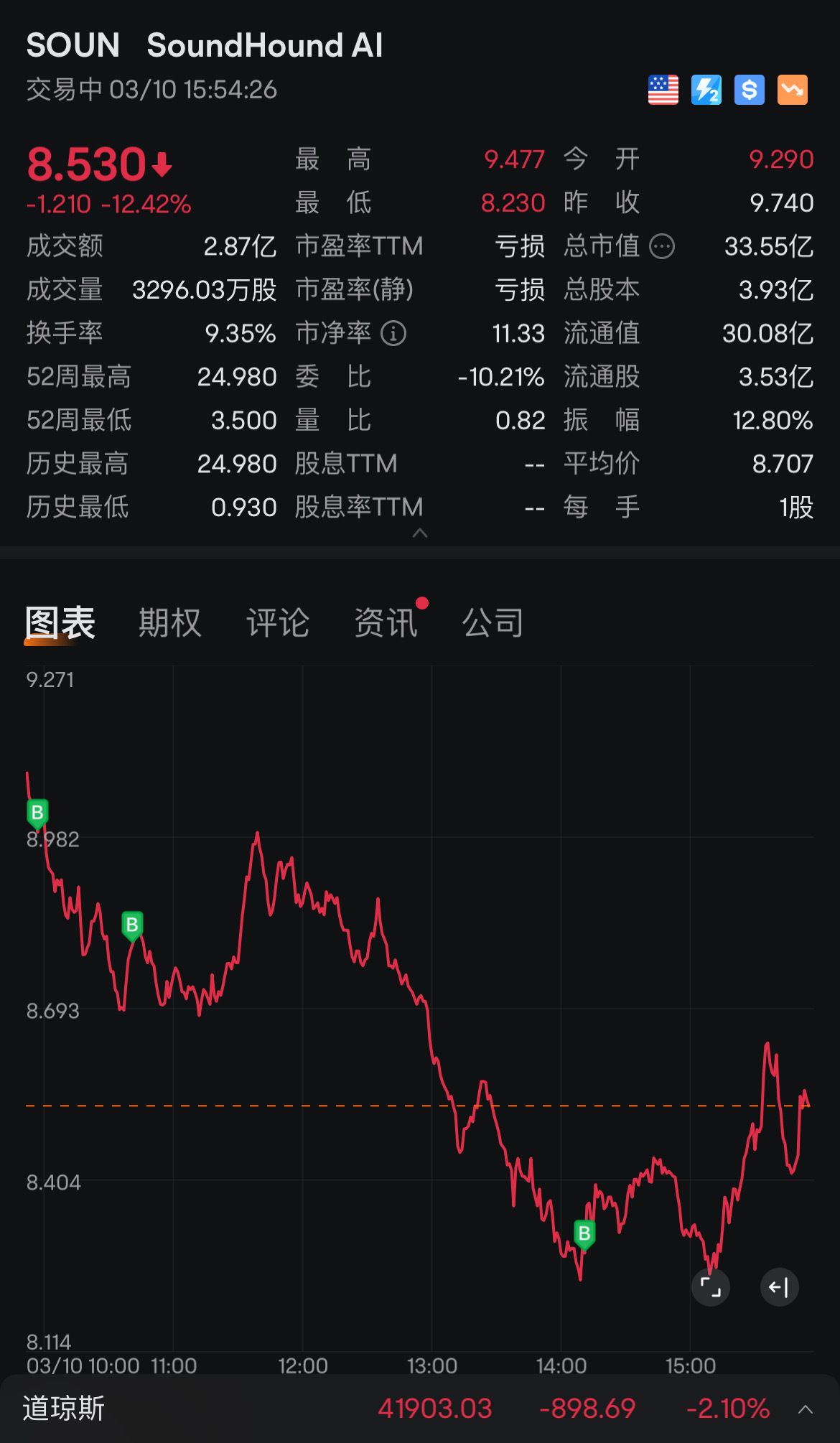Tap the lightning bolt icon
Image resolution: width=840 pixels, height=1443 pixels.
[706, 90]
